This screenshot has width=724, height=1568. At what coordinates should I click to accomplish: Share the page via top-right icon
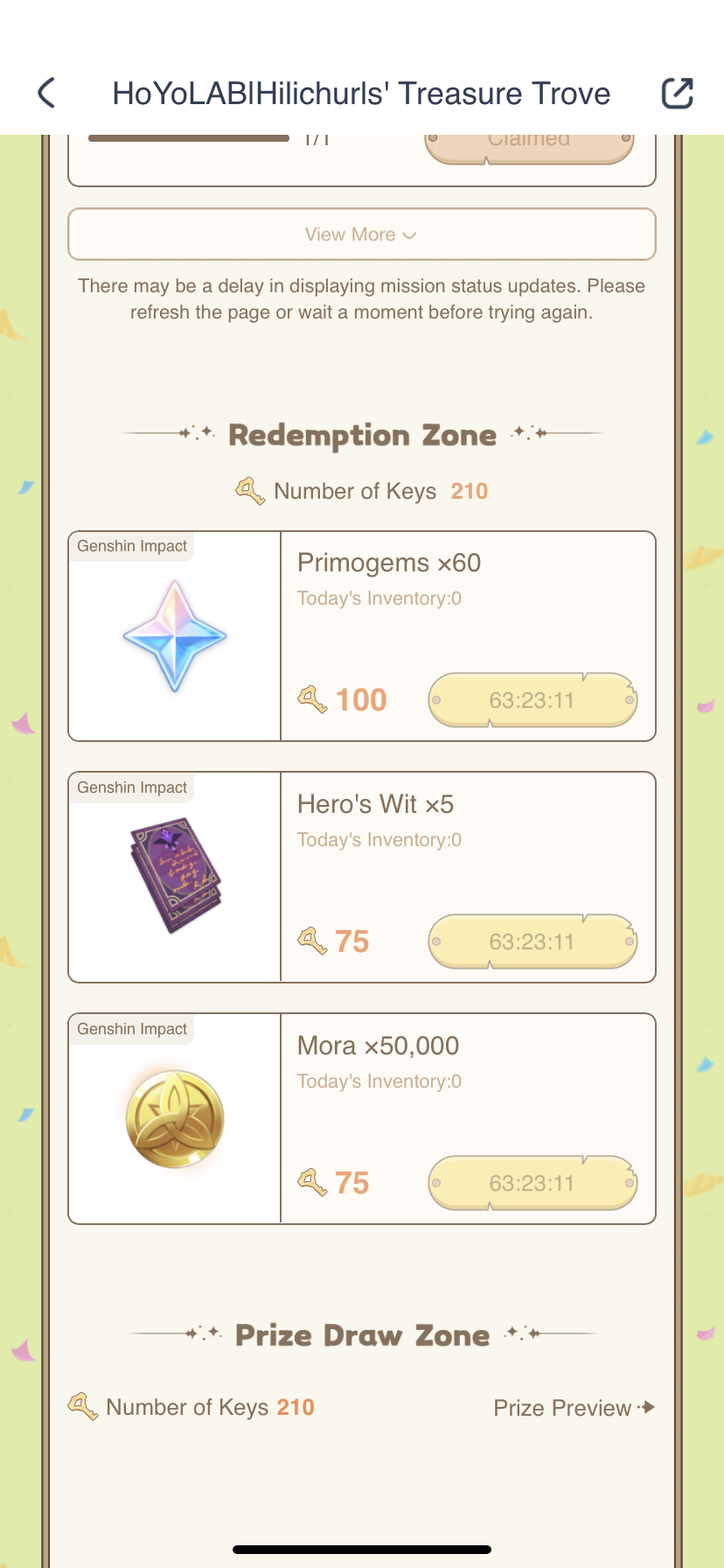point(677,93)
